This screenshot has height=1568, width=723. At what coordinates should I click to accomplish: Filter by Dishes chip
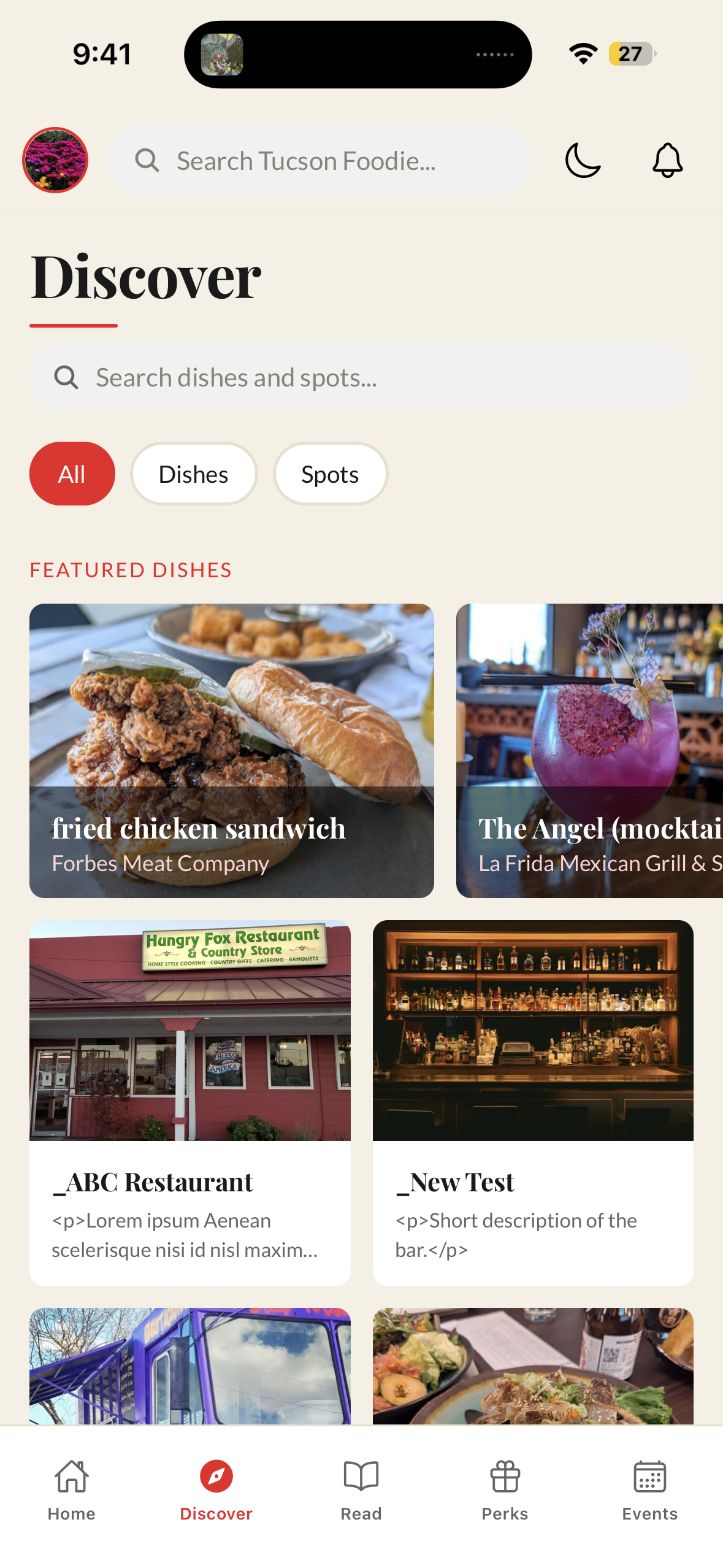[x=193, y=474]
